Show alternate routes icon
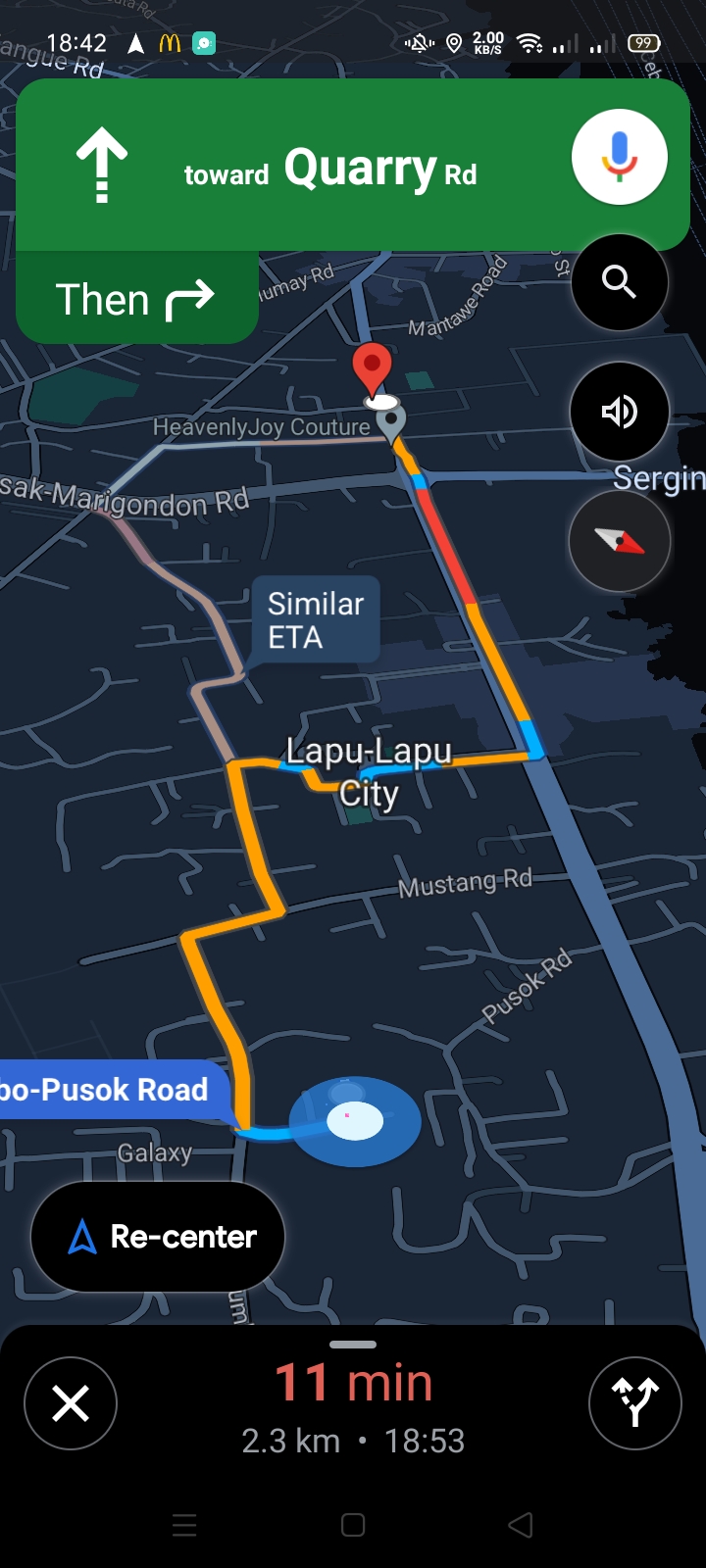 pos(634,1403)
